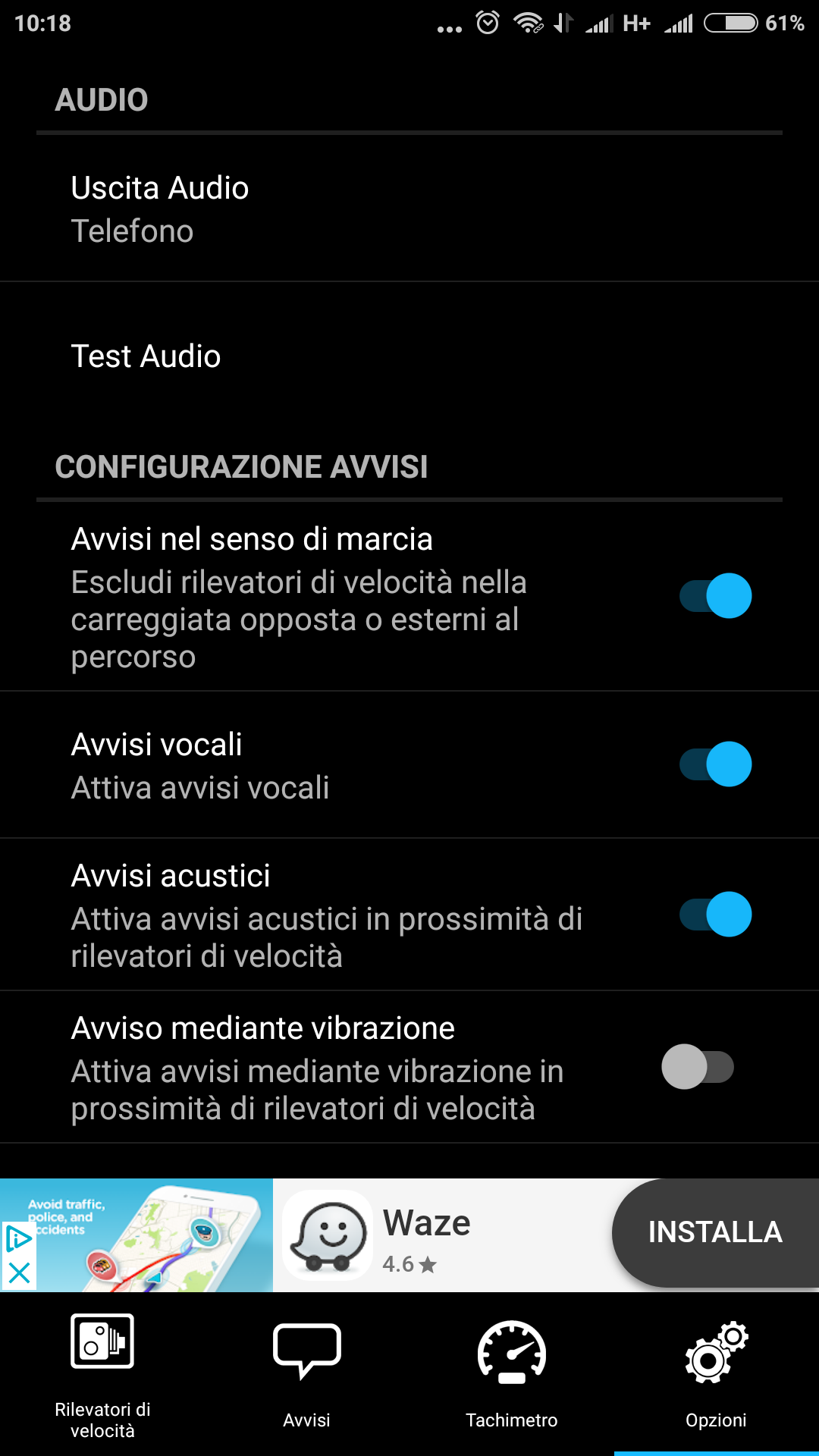
Task: Enable Avviso mediante vibrazione
Action: click(698, 1067)
